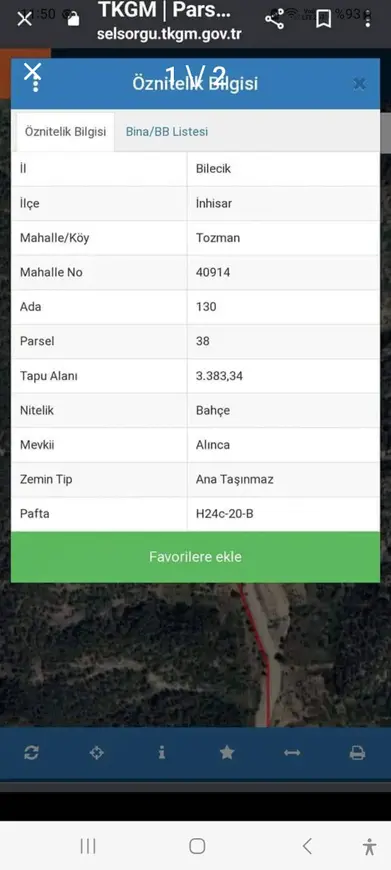Open favorites with the star icon
Viewport: 391px width, 870px height.
coord(227,752)
